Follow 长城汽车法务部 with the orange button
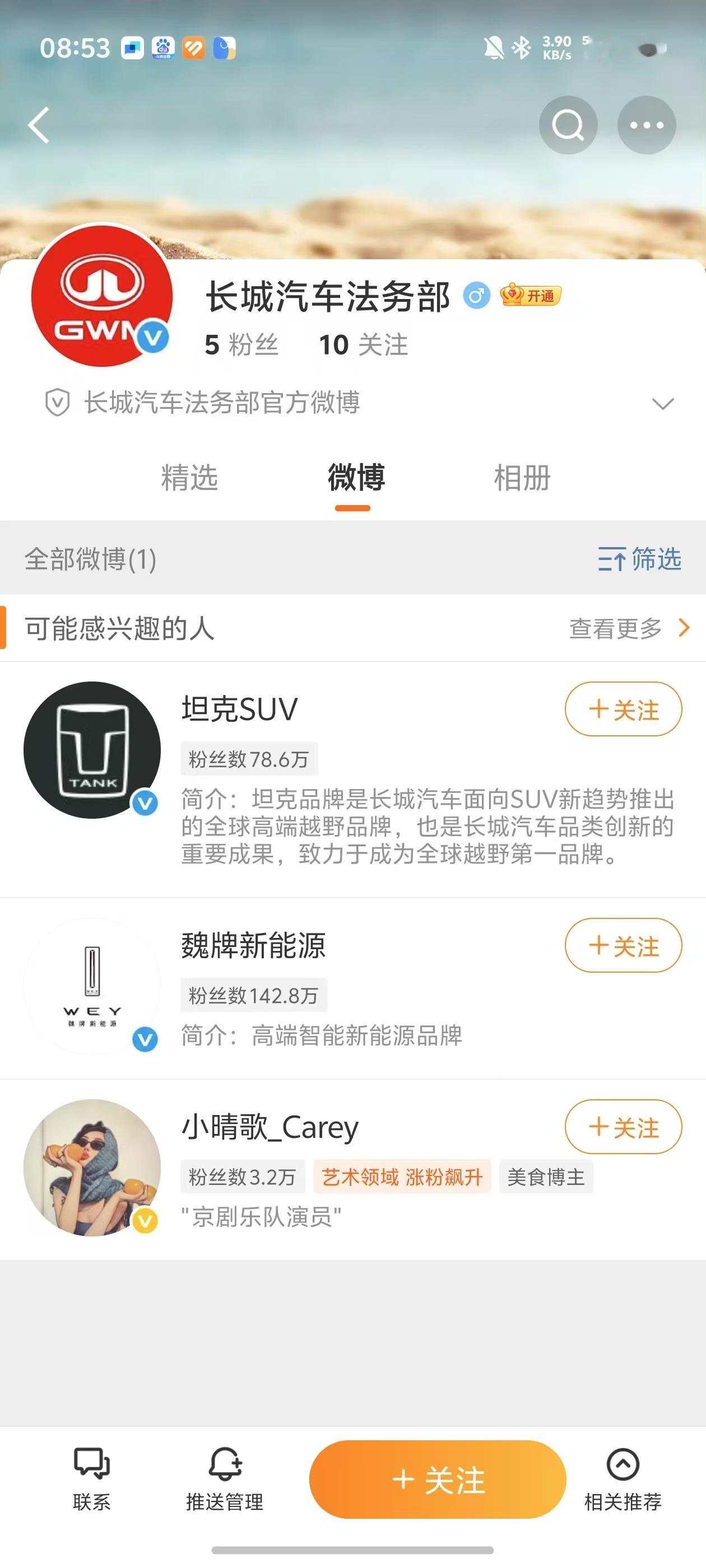706x1568 pixels. 438,1479
